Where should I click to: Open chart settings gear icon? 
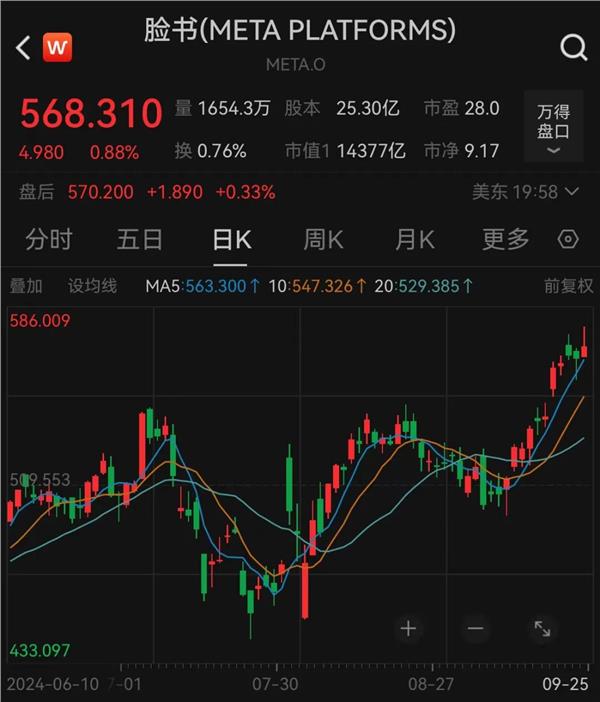568,240
